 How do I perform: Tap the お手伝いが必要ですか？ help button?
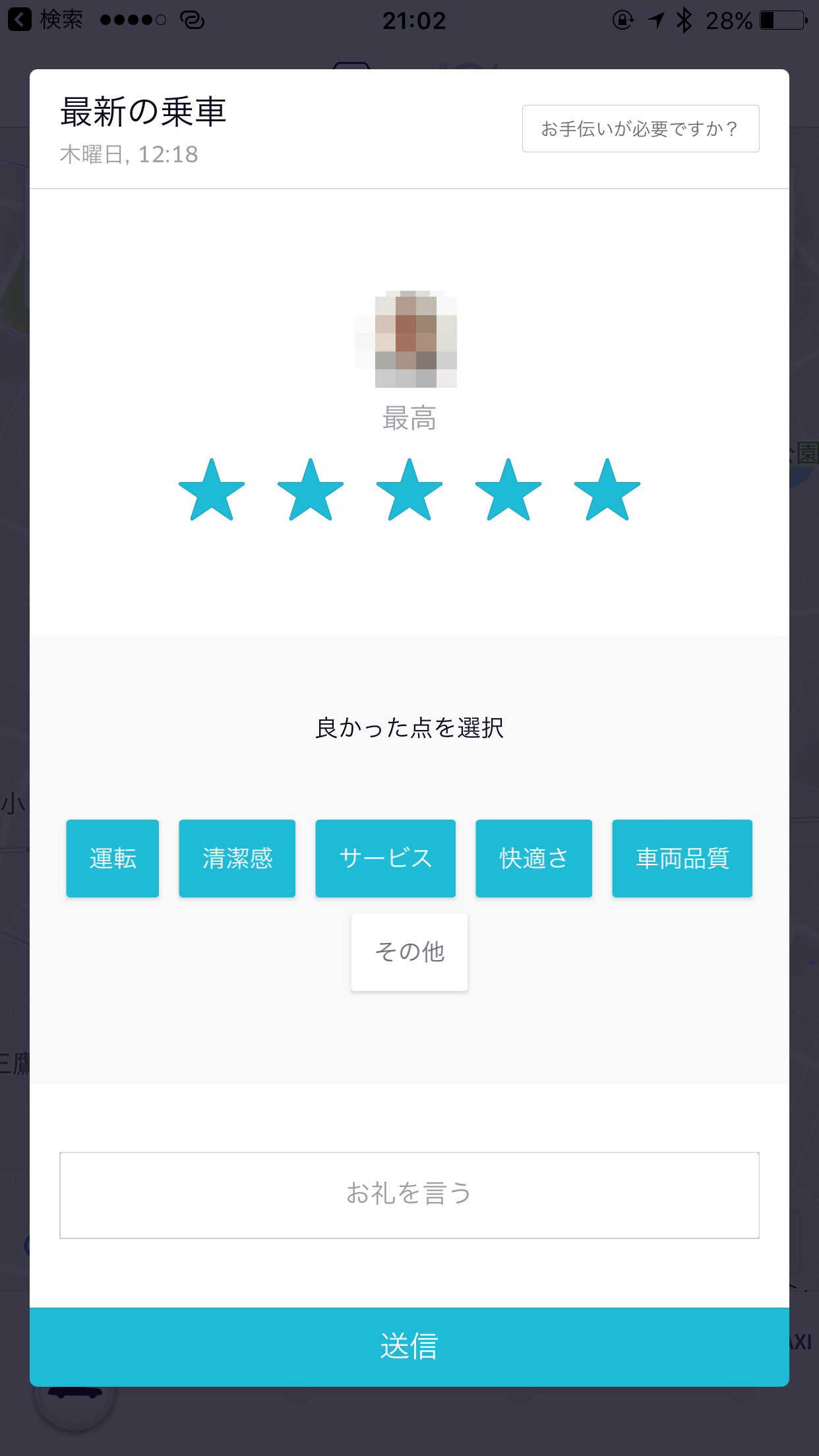640,129
